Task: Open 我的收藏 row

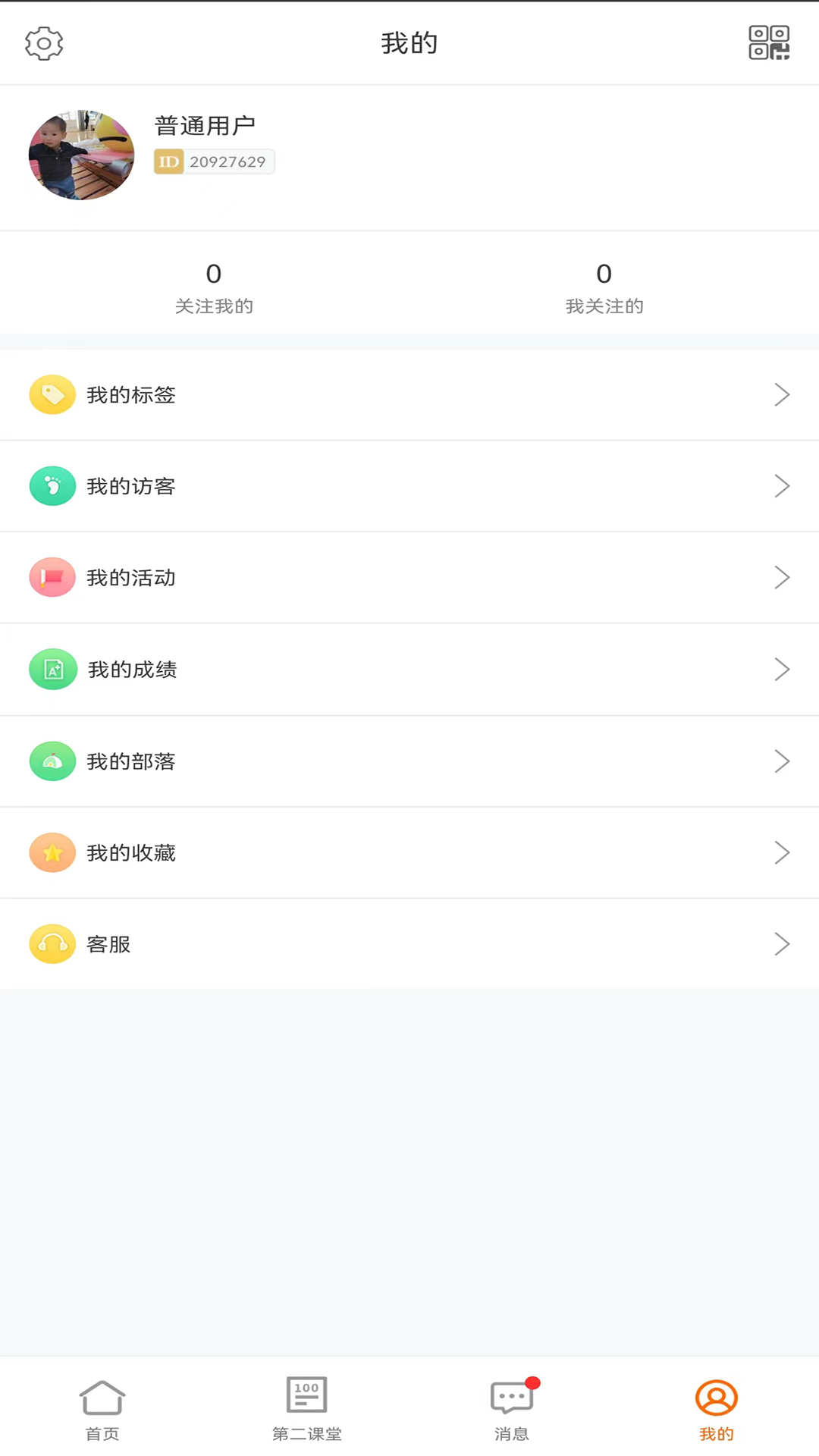Action: (x=409, y=853)
